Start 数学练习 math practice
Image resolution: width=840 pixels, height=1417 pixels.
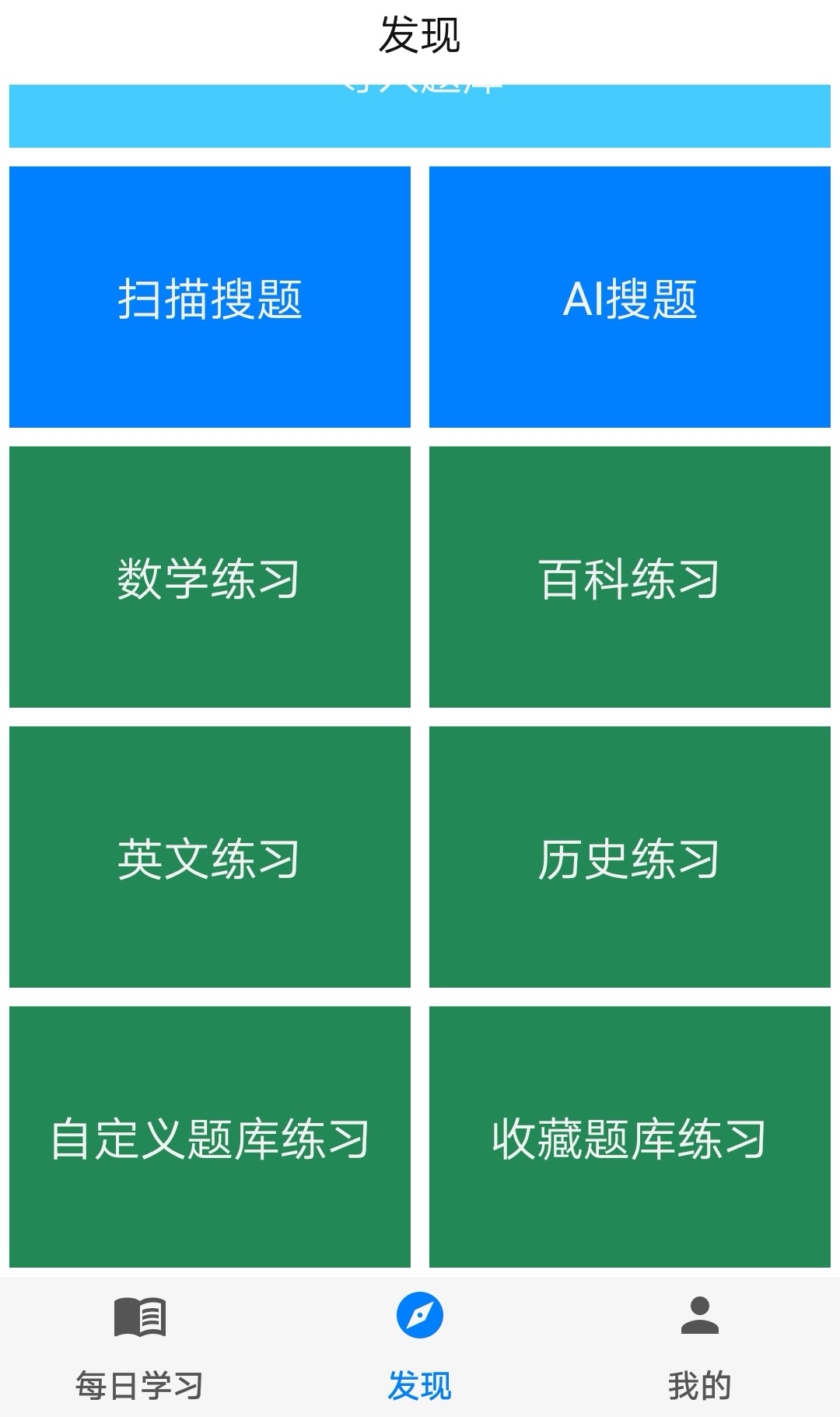tap(210, 577)
